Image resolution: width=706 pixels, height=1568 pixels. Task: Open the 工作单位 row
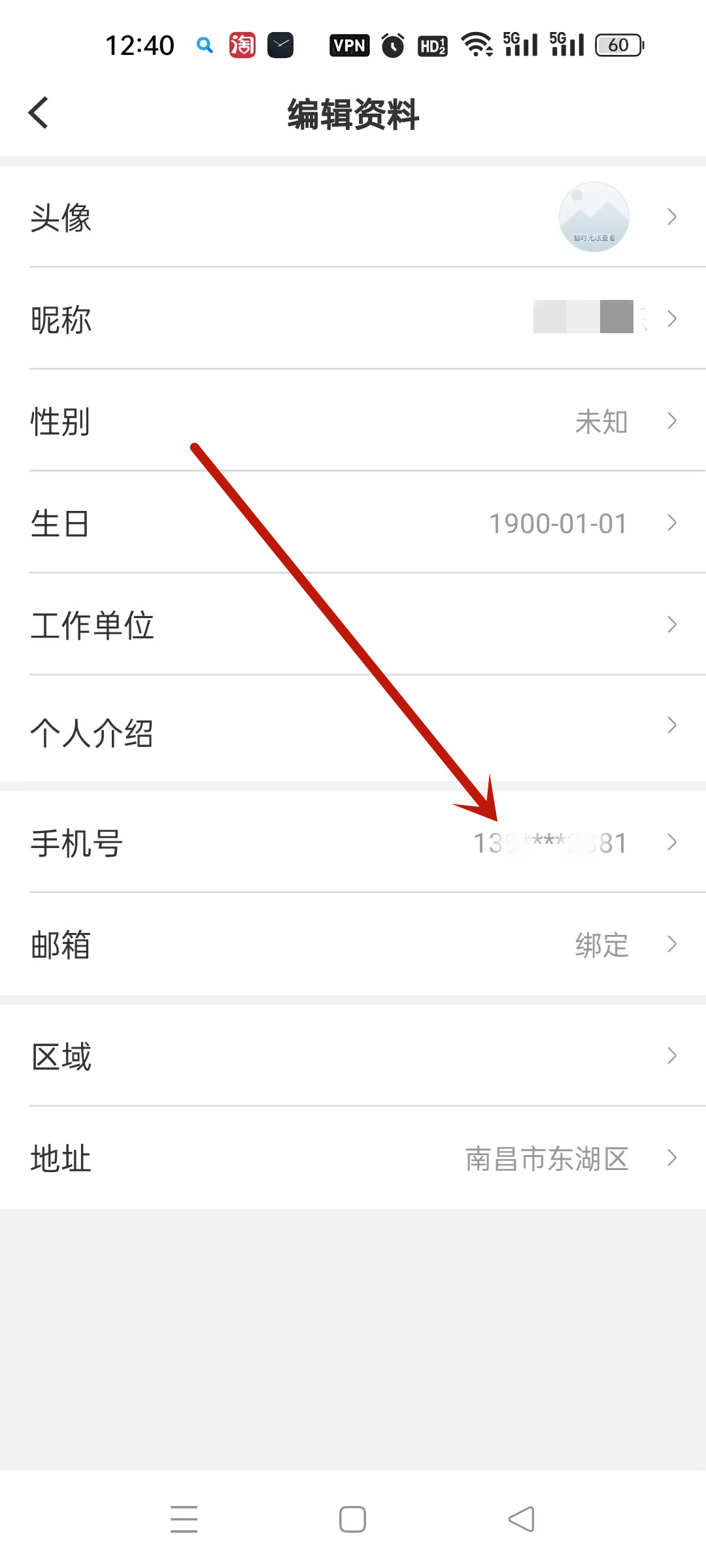tap(353, 624)
